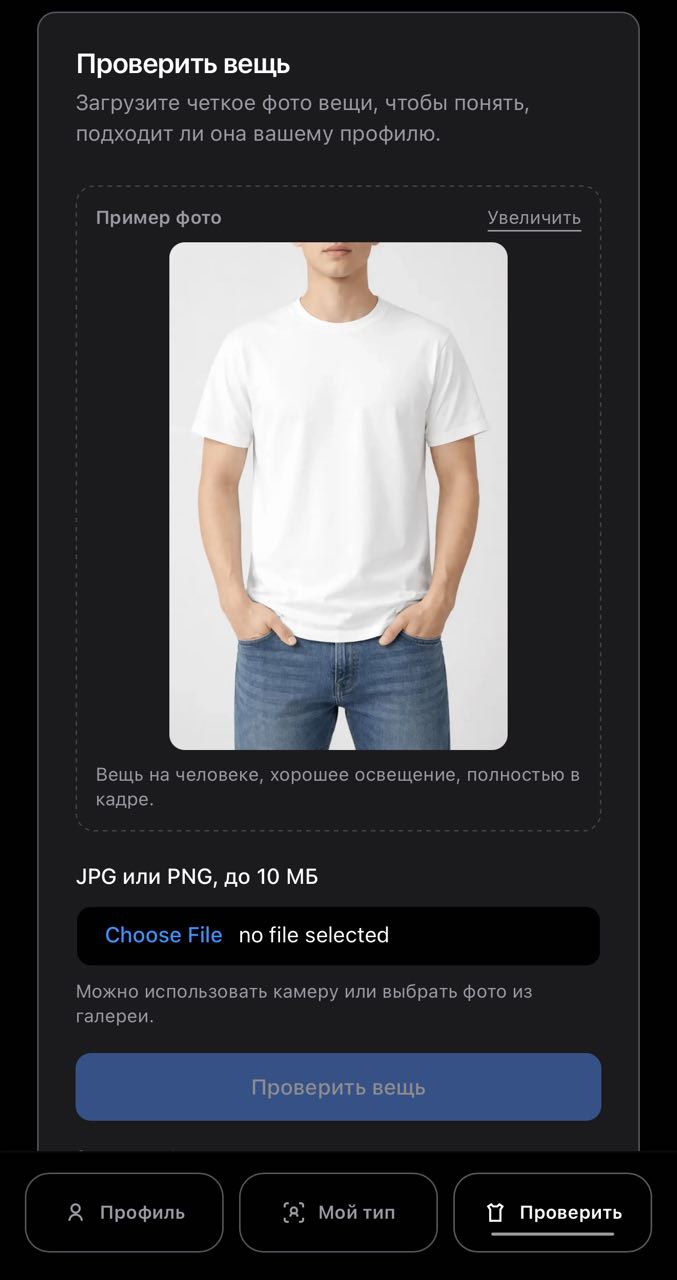The width and height of the screenshot is (677, 1280).
Task: Tap Choose File to pick a photo
Action: click(x=164, y=935)
